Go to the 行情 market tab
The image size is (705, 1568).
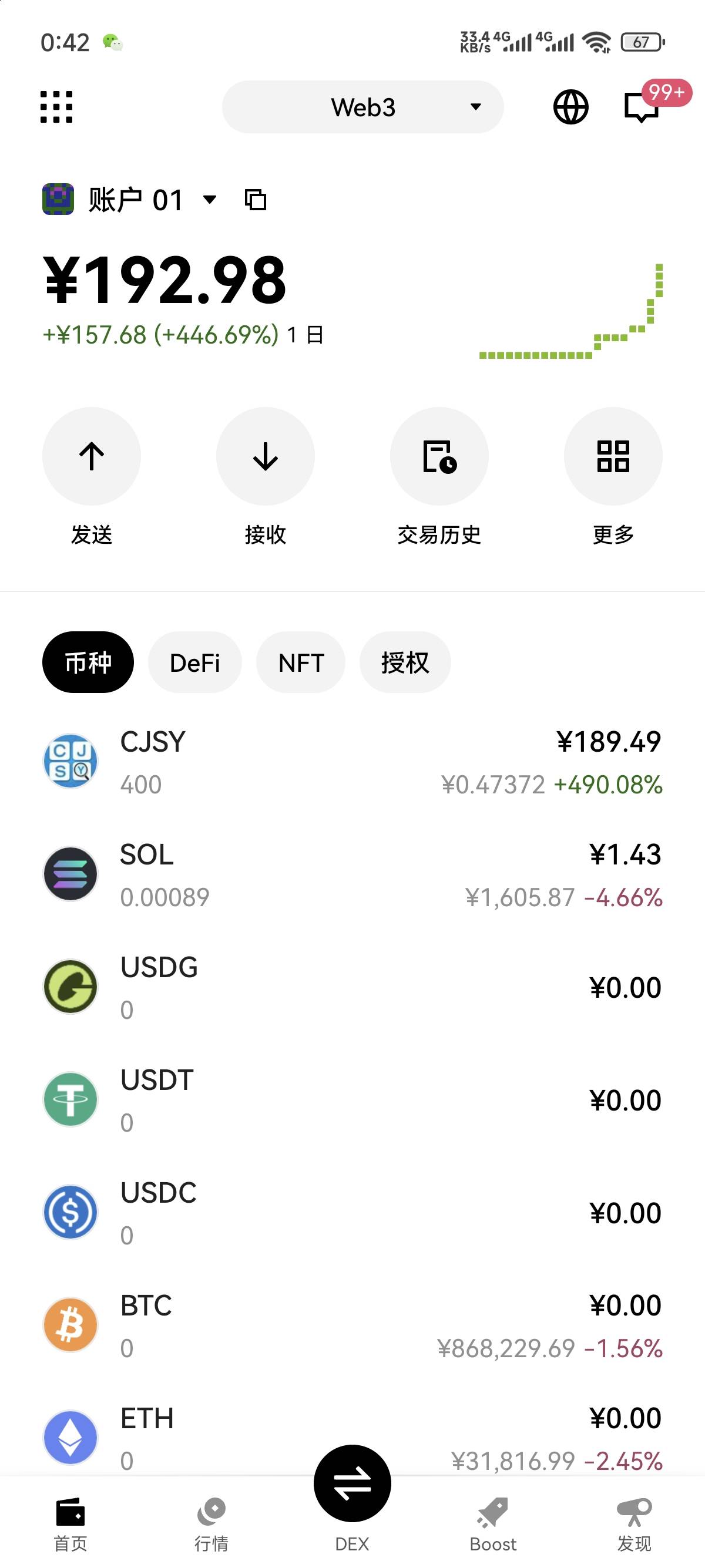(x=211, y=1525)
